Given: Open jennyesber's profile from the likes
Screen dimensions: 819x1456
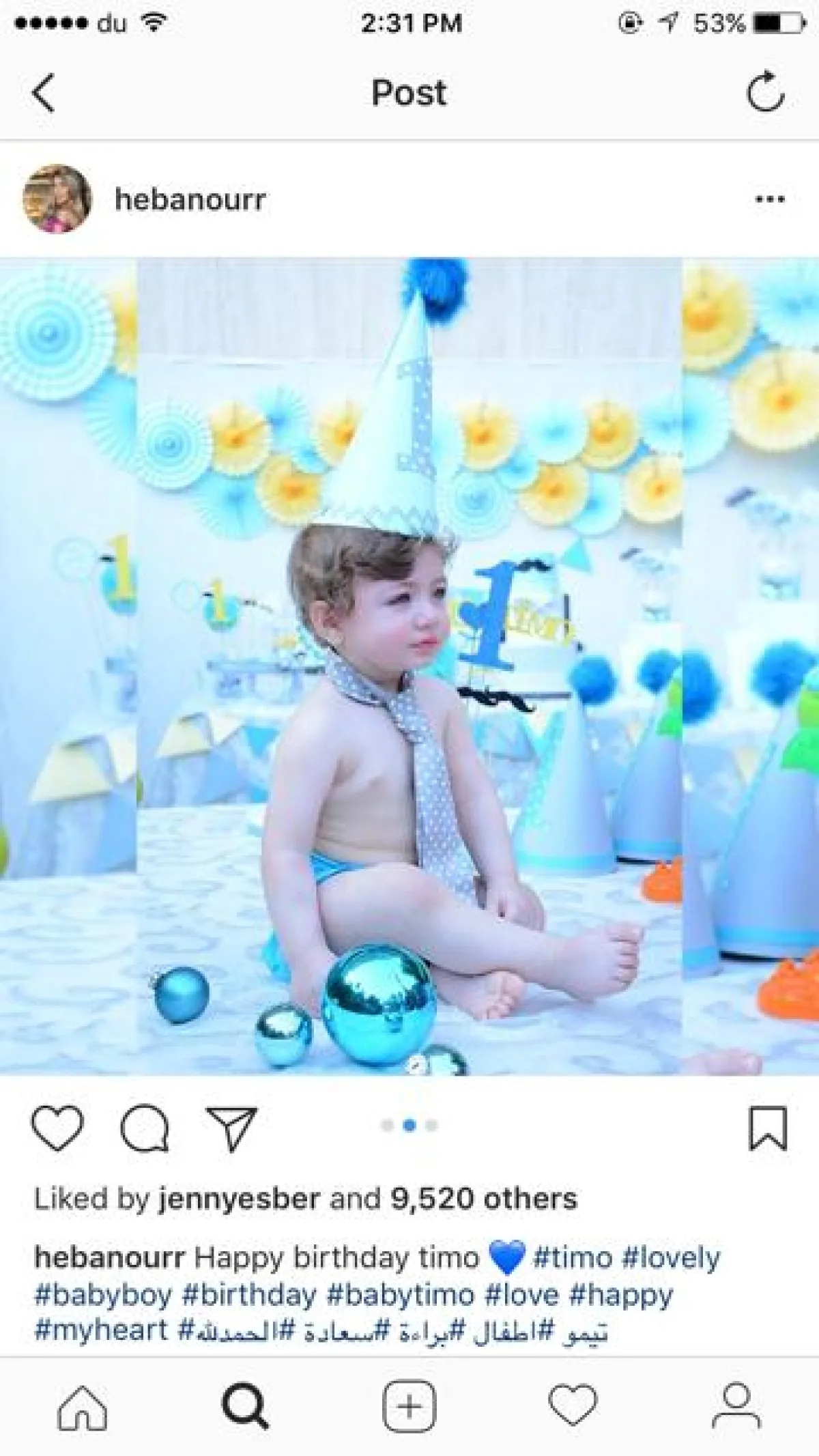Looking at the screenshot, I should point(240,1199).
